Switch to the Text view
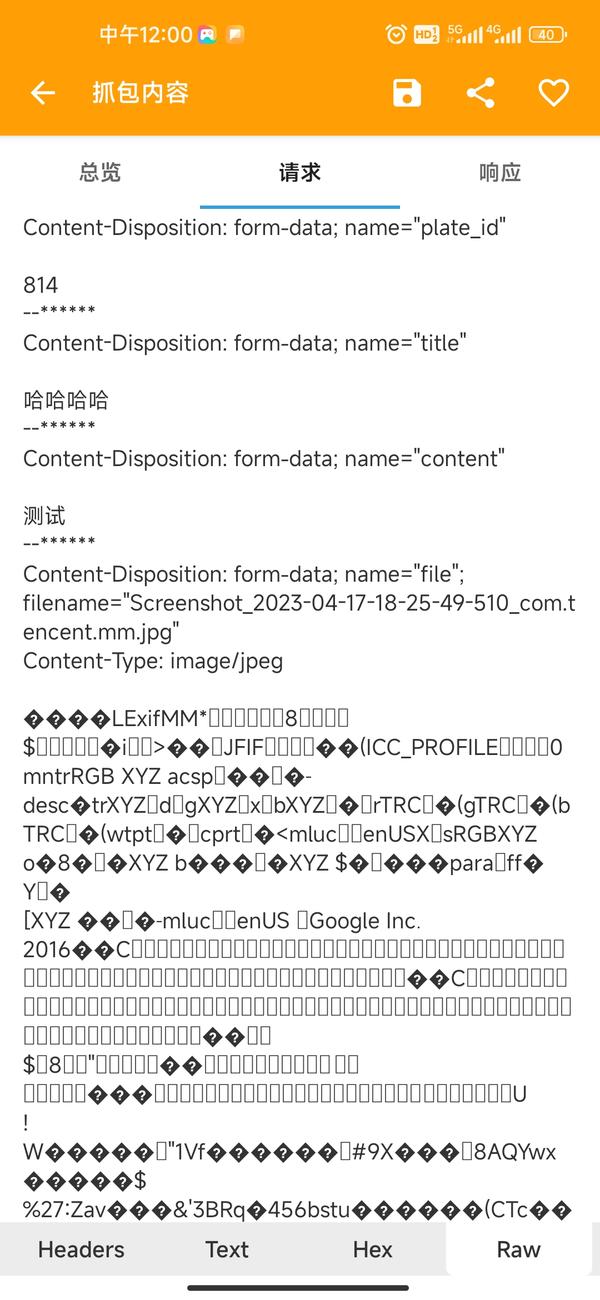 click(x=227, y=1249)
